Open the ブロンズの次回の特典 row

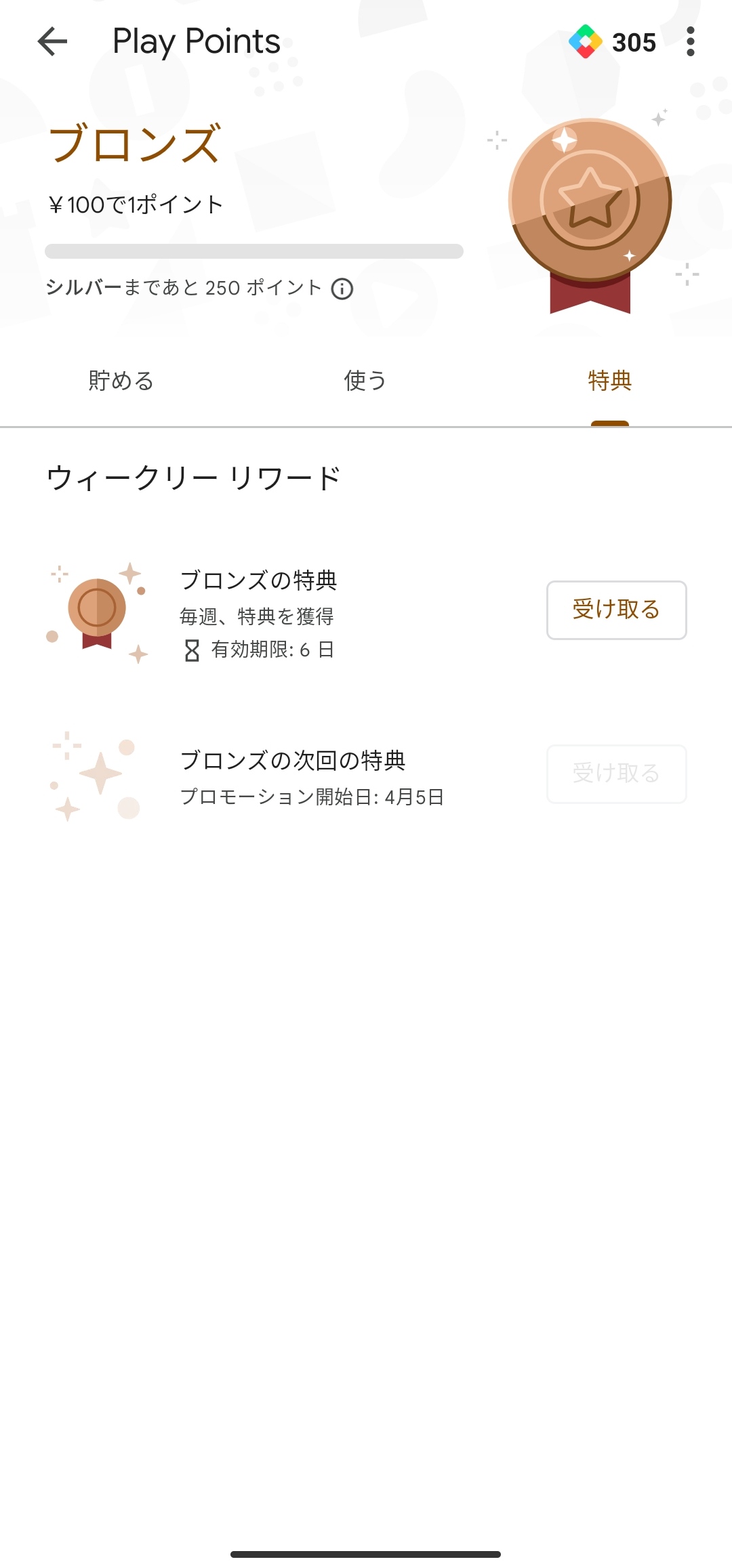point(366,776)
